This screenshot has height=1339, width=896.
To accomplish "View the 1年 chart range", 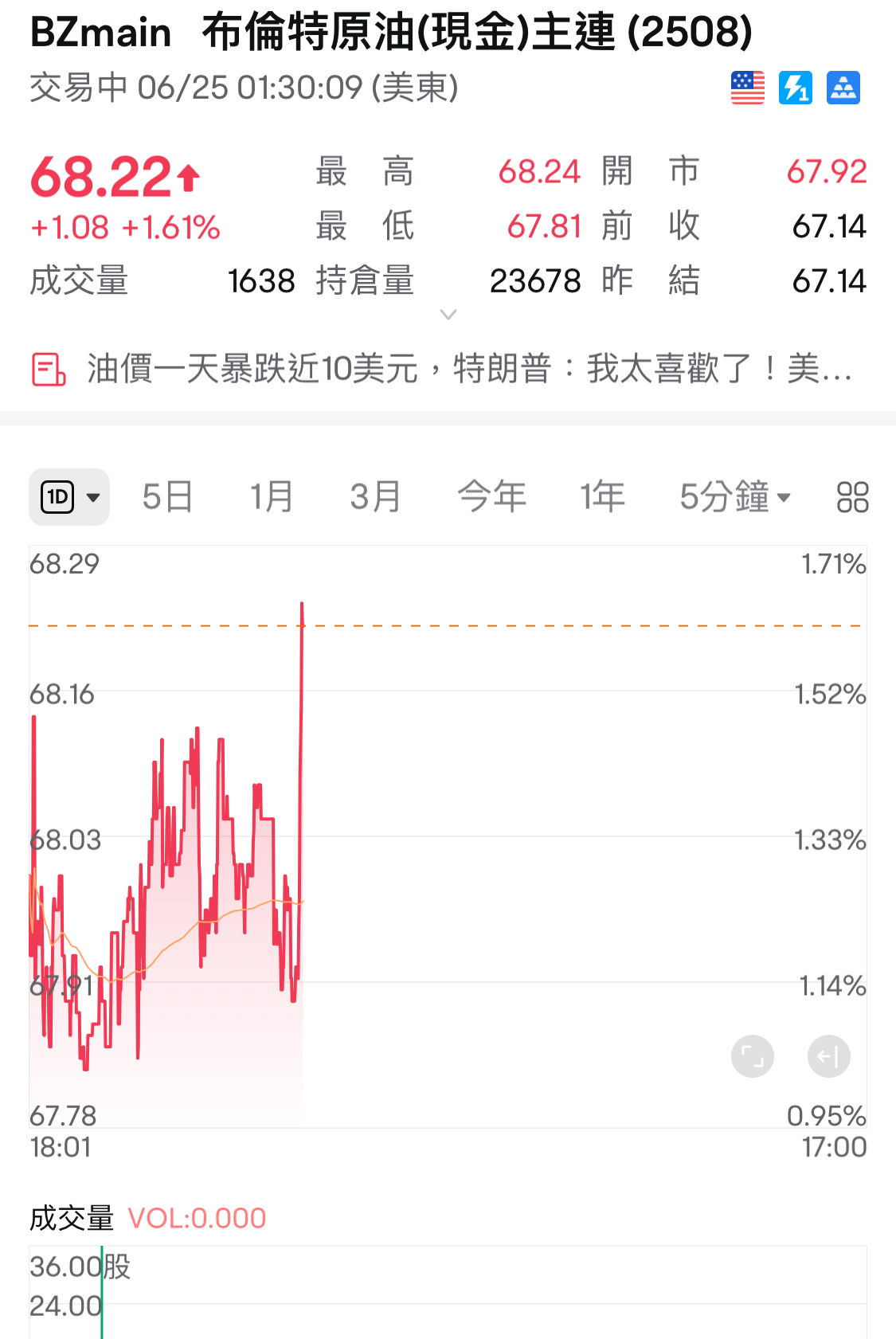I will coord(602,497).
